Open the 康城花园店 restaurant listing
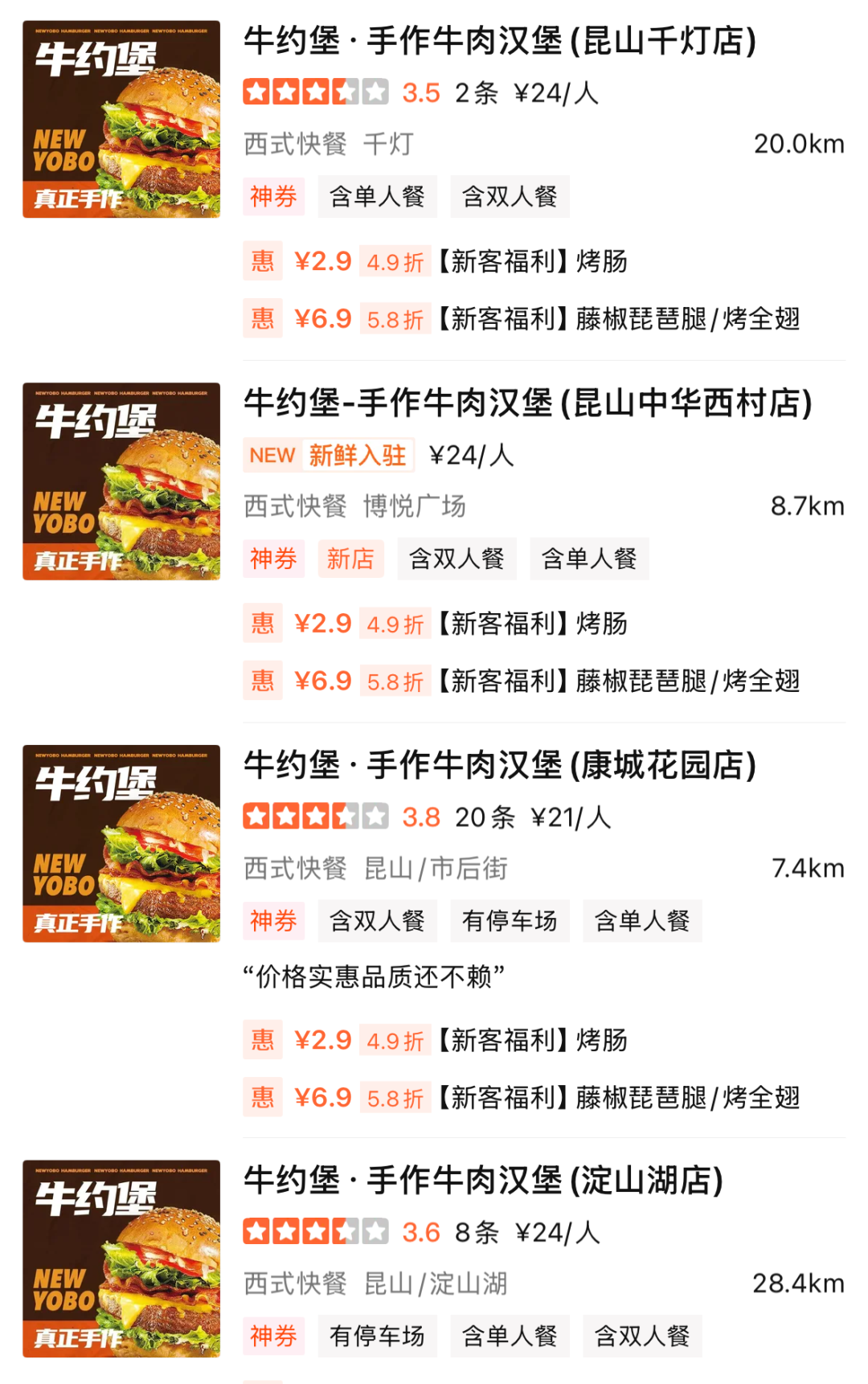868x1384 pixels. [x=499, y=765]
